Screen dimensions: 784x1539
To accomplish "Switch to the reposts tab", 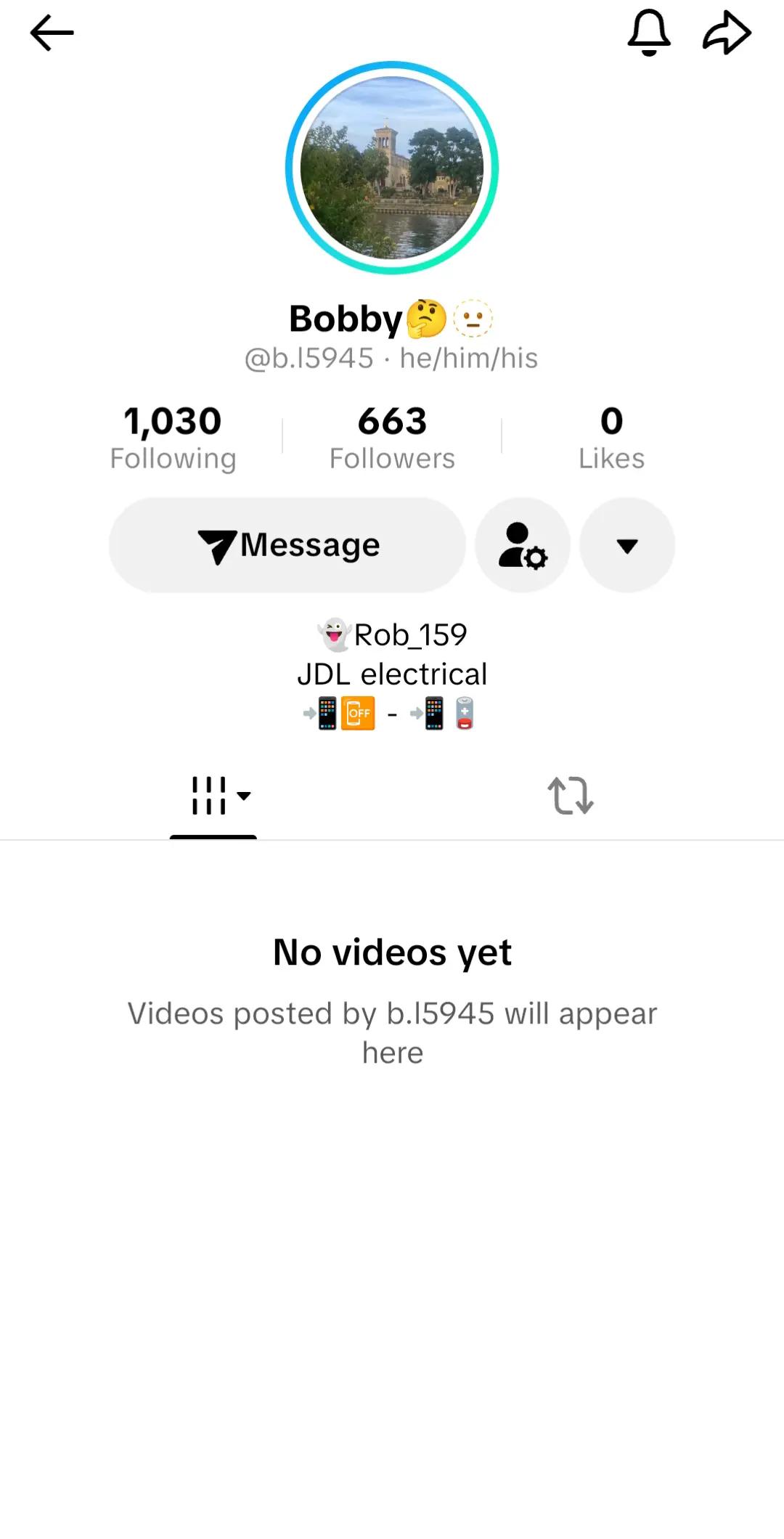I will coord(571,796).
